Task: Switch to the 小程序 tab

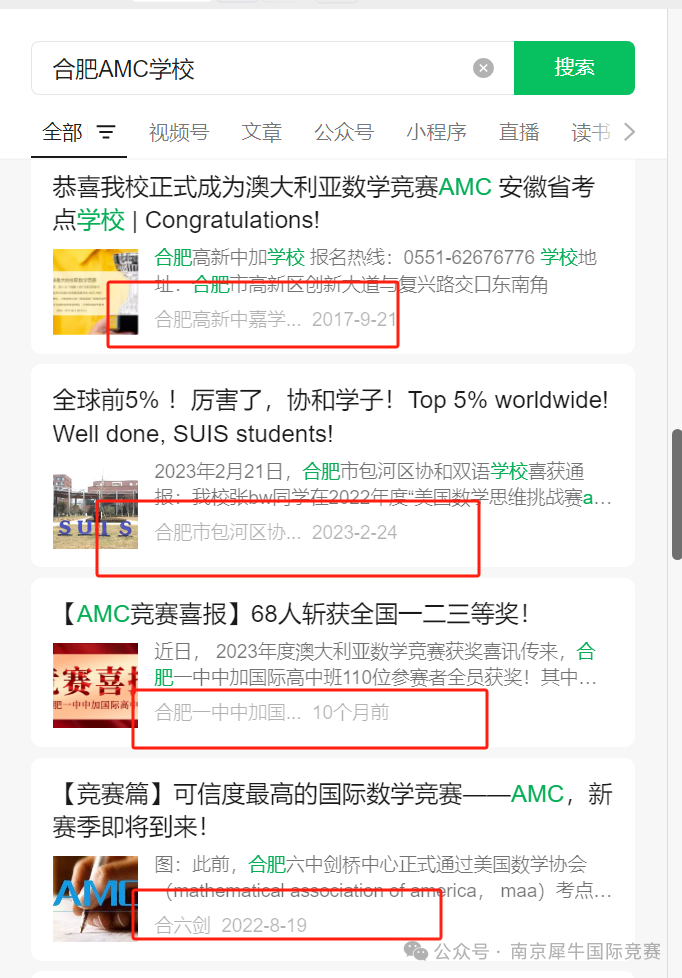Action: 436,132
